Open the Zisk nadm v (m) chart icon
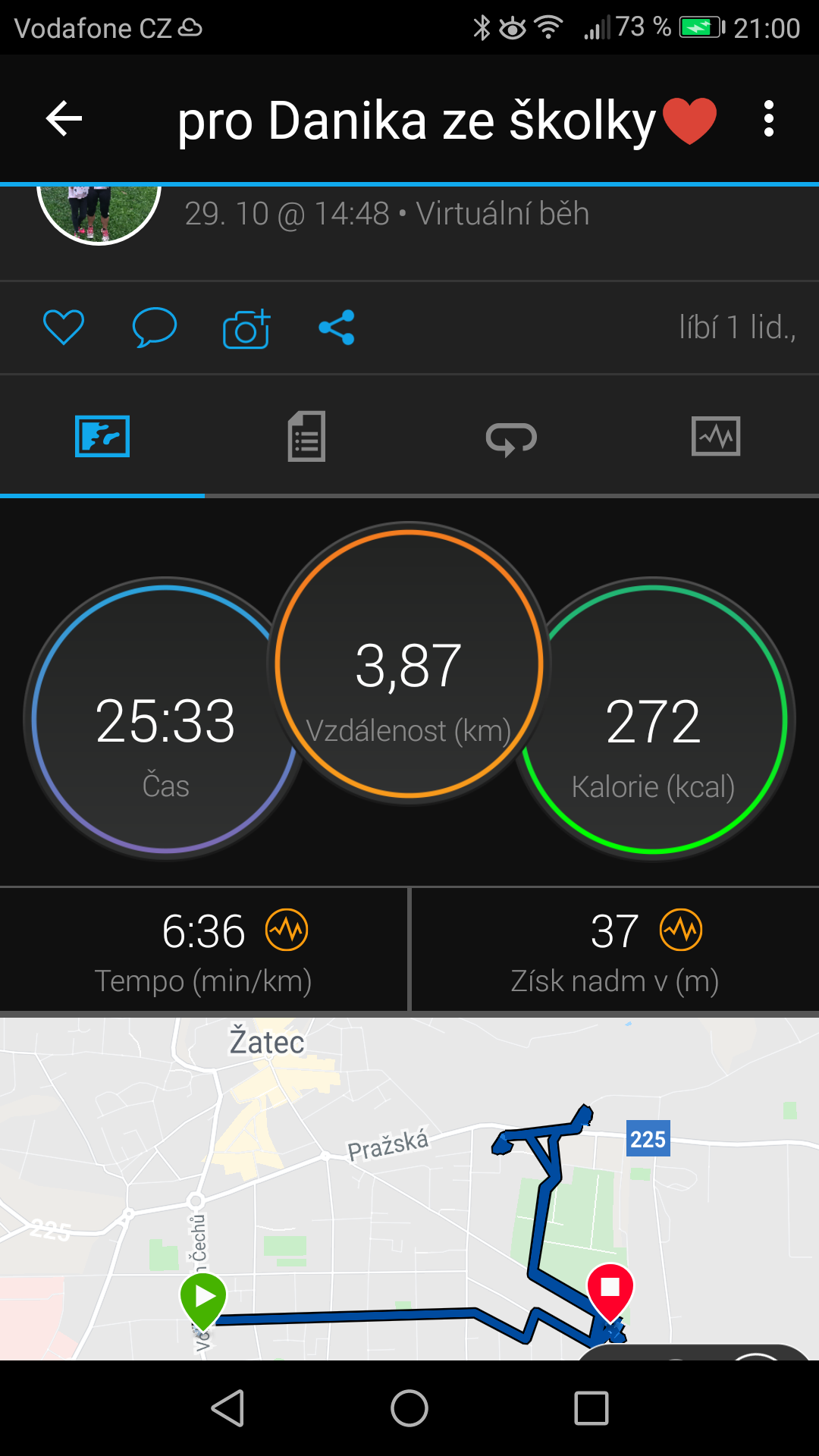Viewport: 819px width, 1456px height. pos(681,930)
